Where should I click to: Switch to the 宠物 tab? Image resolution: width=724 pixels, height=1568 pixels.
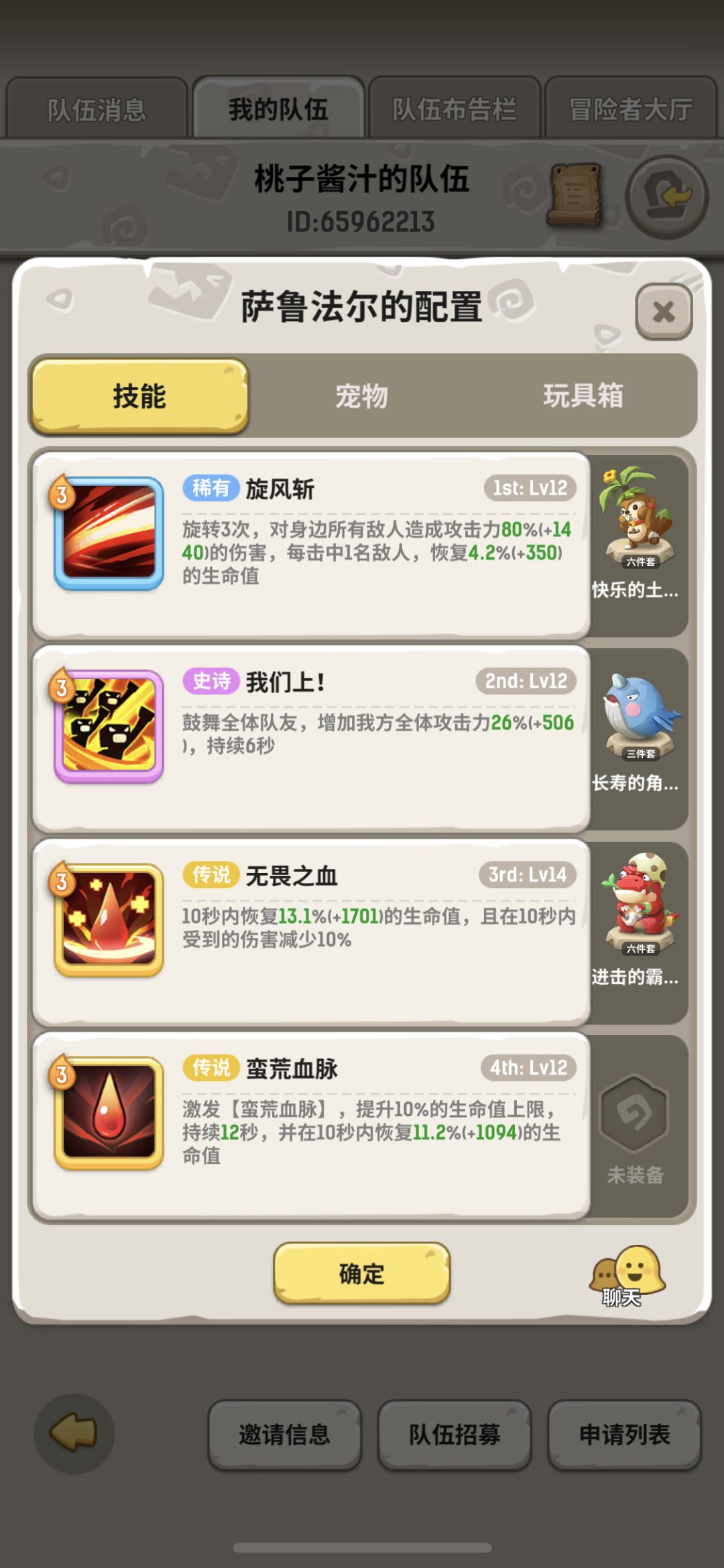(362, 397)
